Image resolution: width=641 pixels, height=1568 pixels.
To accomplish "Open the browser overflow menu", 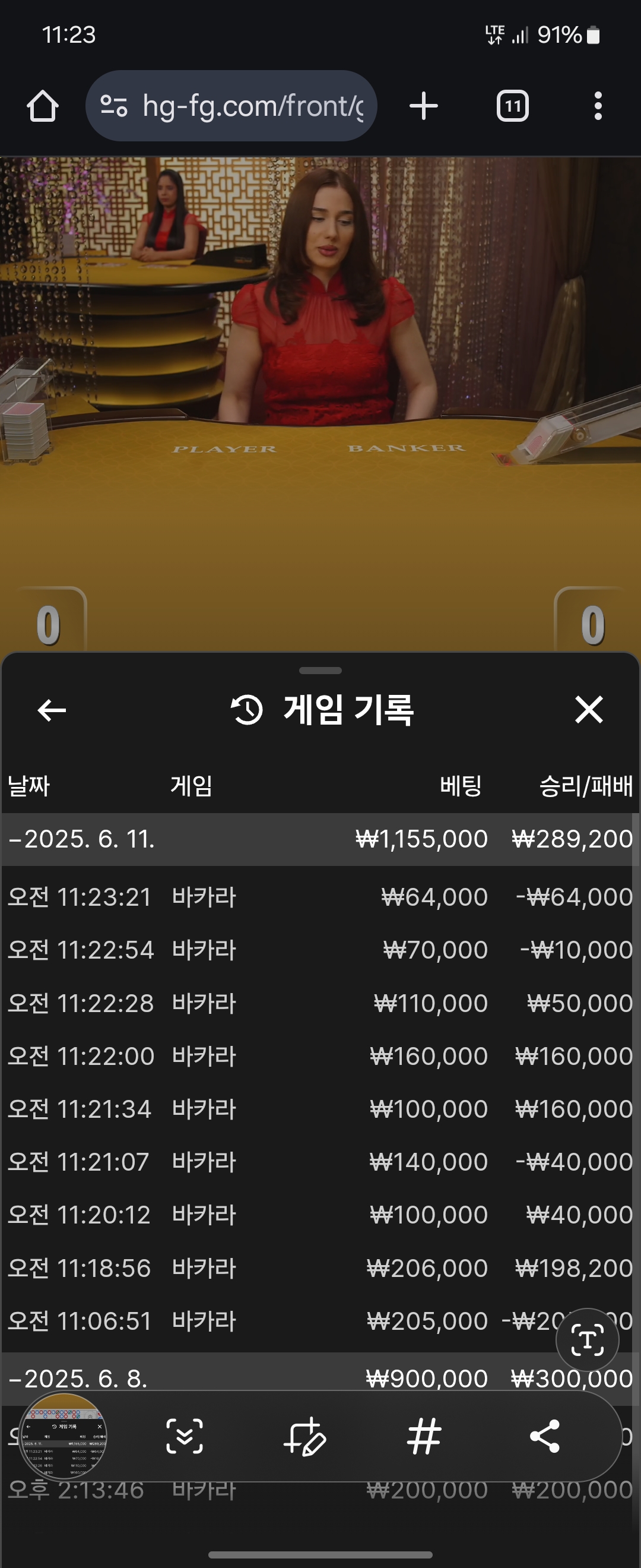I will (598, 106).
